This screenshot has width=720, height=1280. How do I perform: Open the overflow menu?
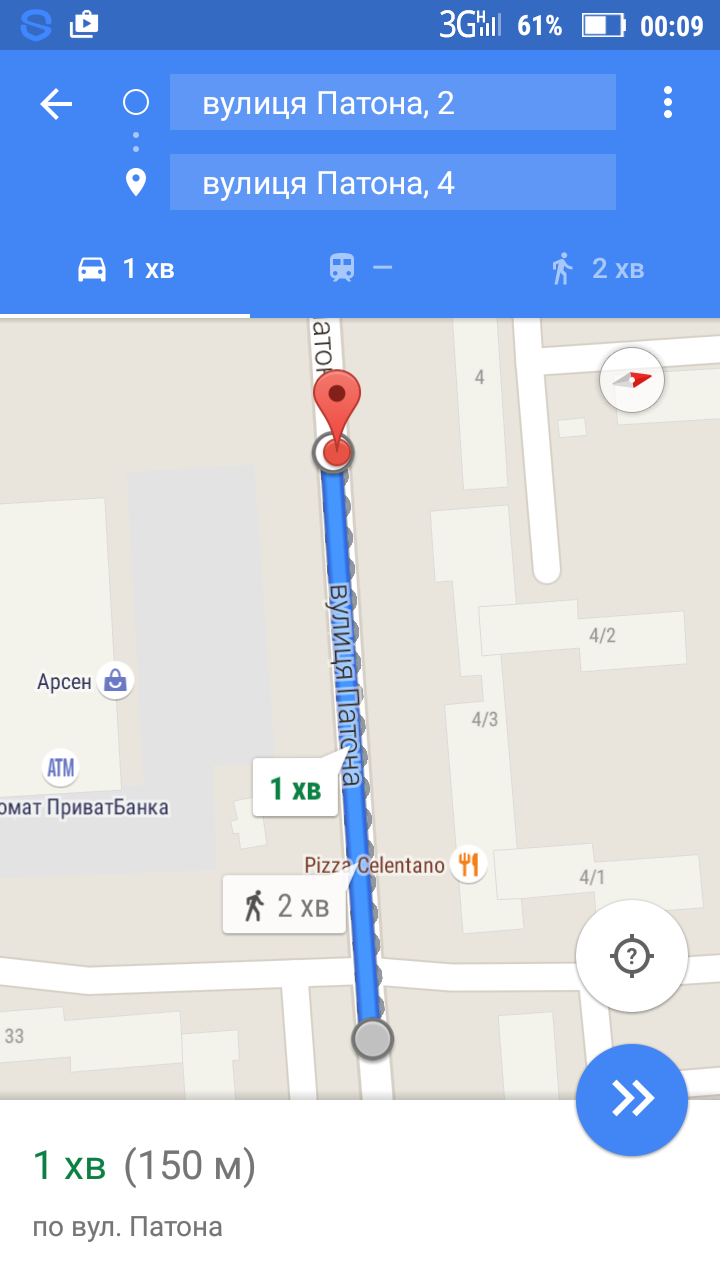[x=667, y=103]
